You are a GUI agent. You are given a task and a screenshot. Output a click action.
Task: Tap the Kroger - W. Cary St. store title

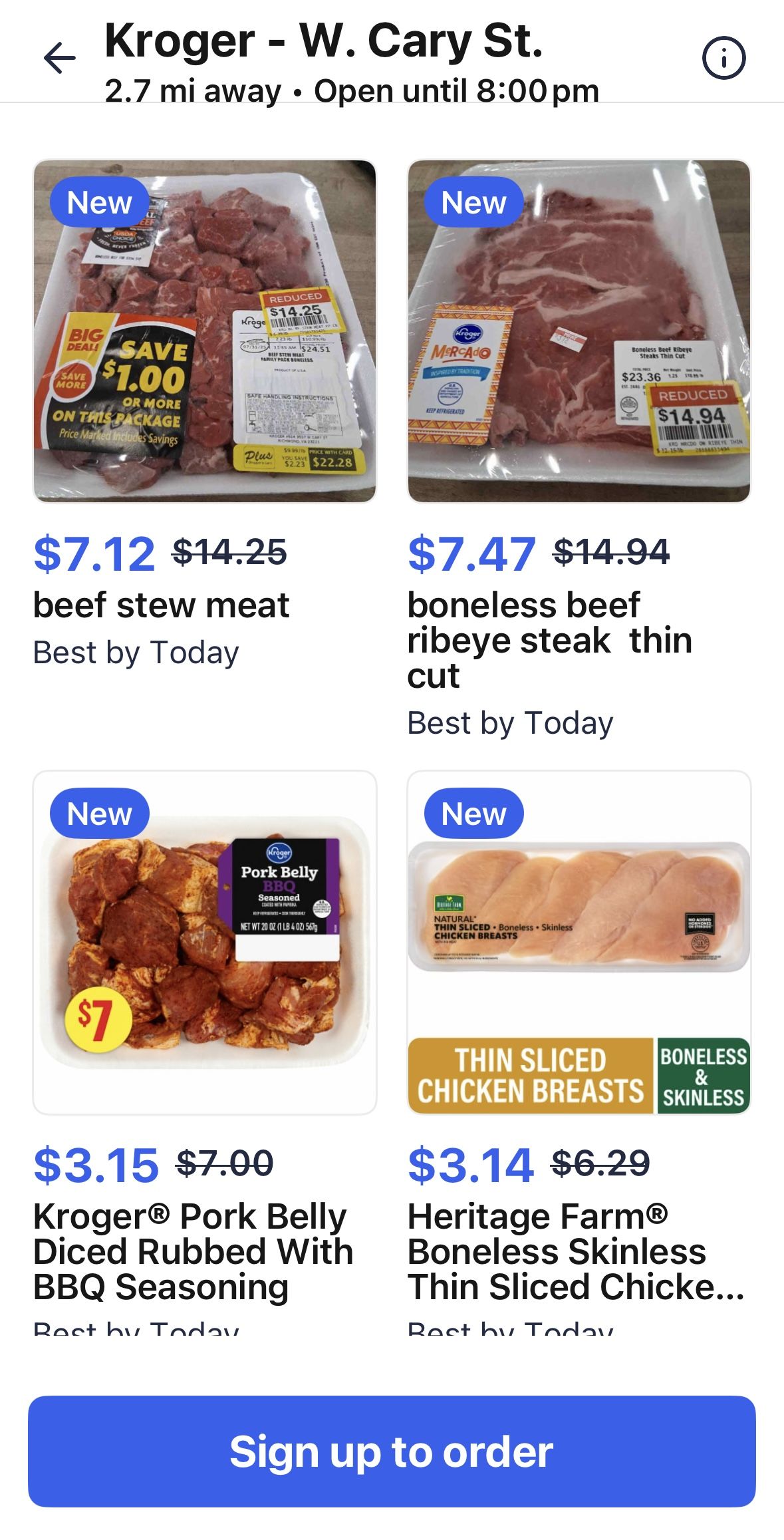tap(325, 45)
